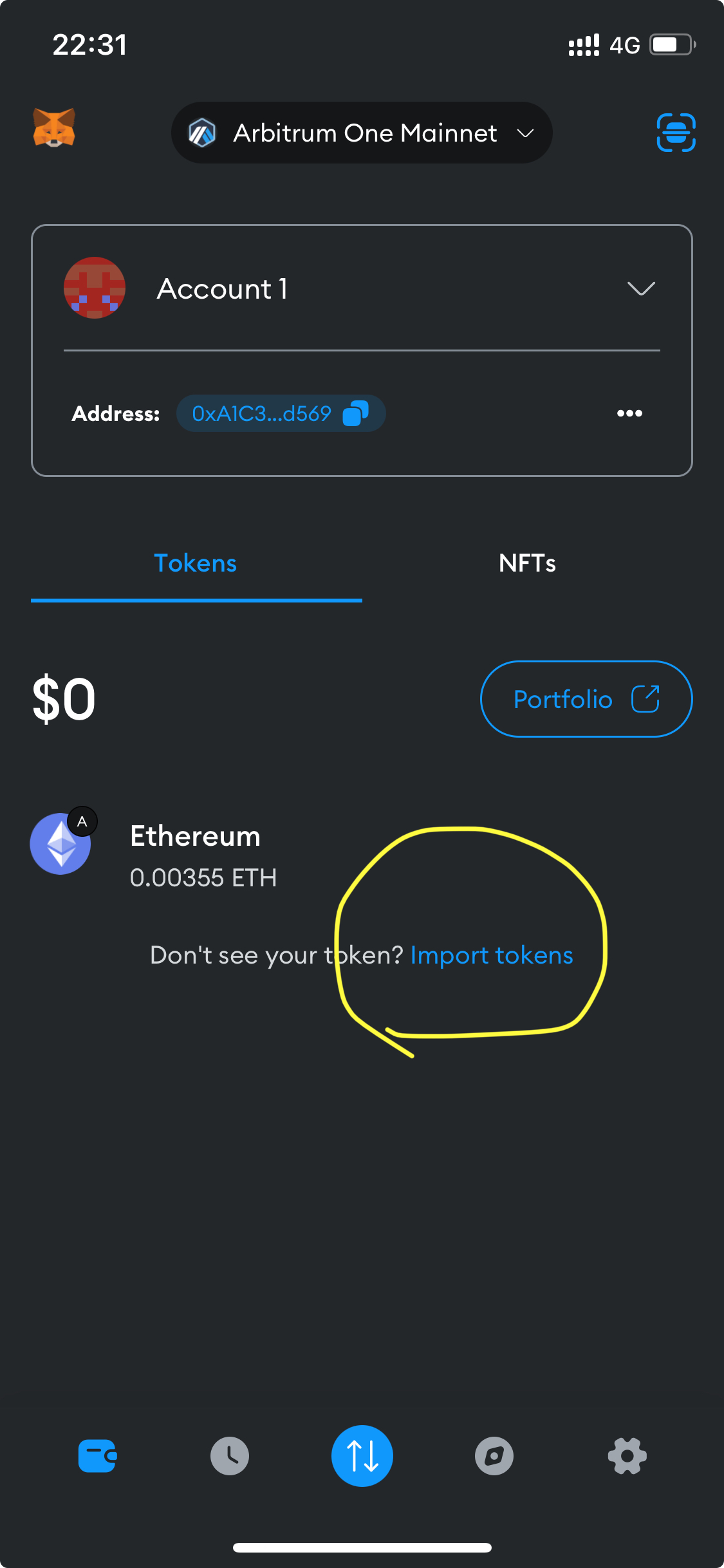Tap the Import tokens link
724x1568 pixels.
click(x=492, y=956)
